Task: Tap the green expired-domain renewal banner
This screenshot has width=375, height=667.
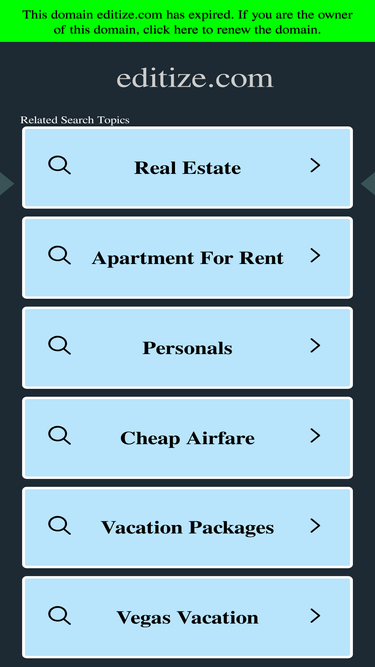Action: pyautogui.click(x=188, y=21)
